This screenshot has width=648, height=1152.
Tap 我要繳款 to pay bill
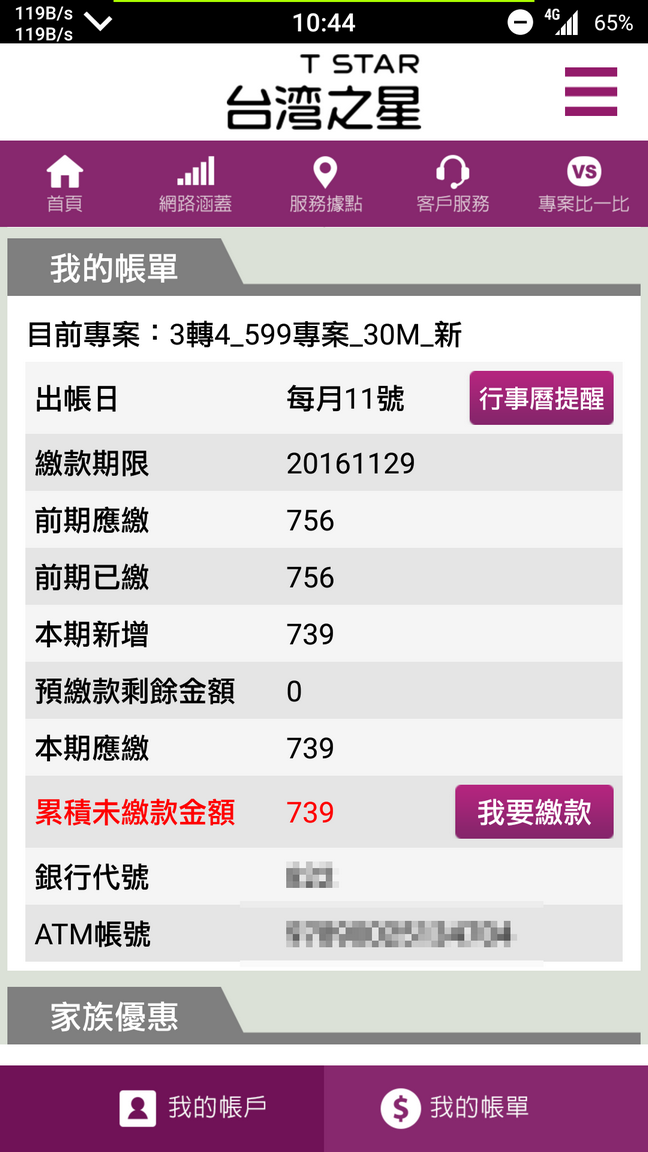coord(534,812)
